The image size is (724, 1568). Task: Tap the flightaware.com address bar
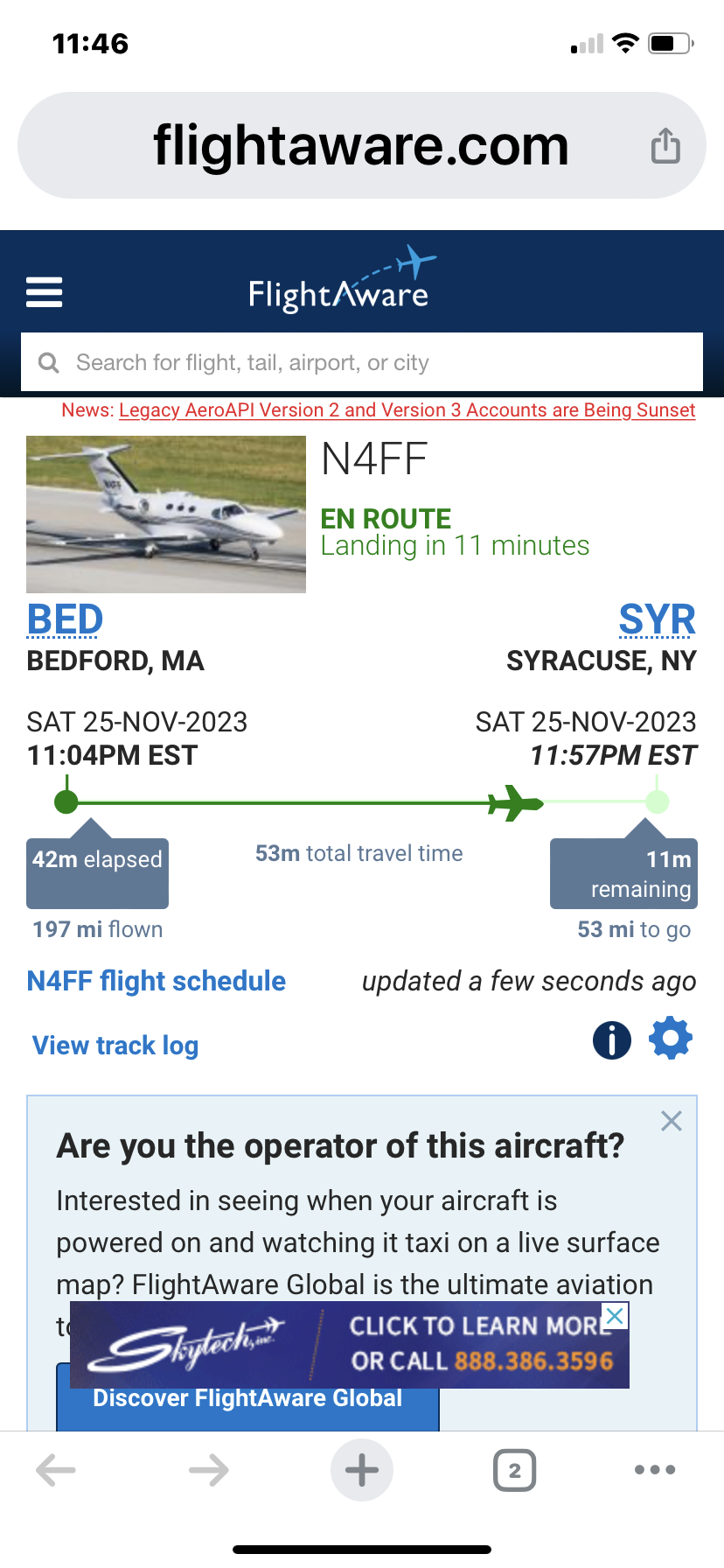tap(360, 146)
